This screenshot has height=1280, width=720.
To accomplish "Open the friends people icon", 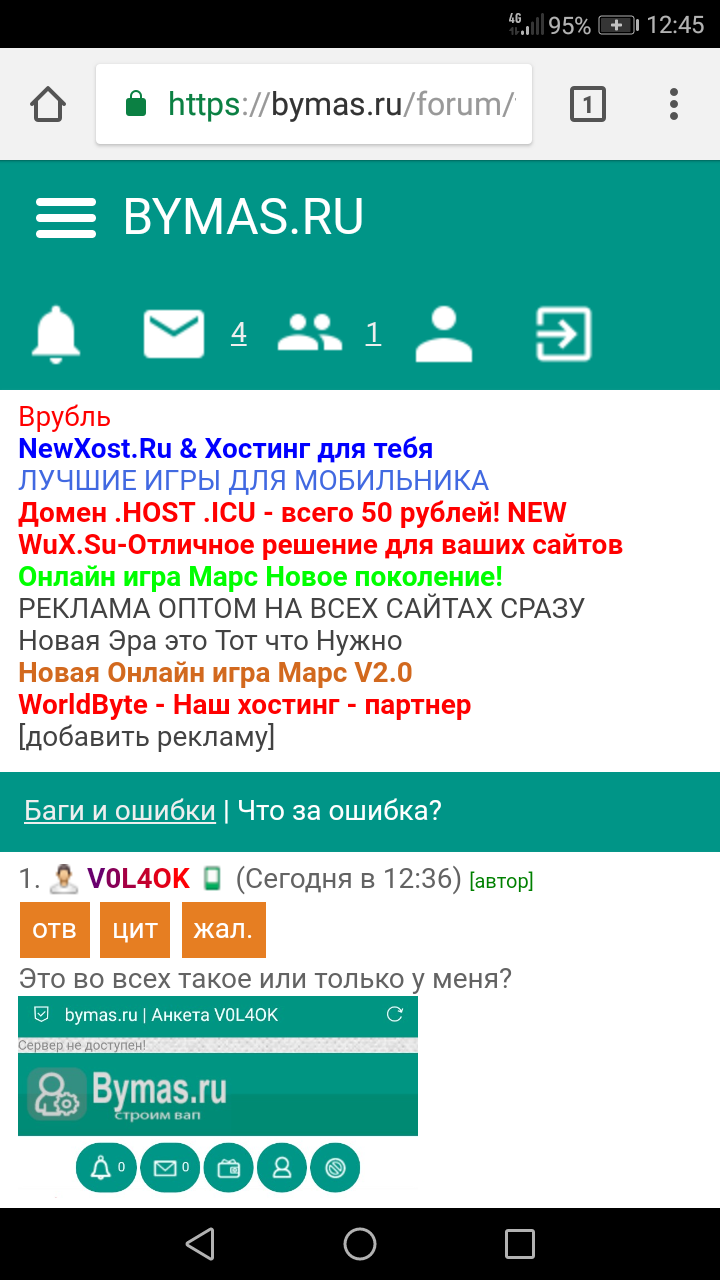I will pos(309,333).
